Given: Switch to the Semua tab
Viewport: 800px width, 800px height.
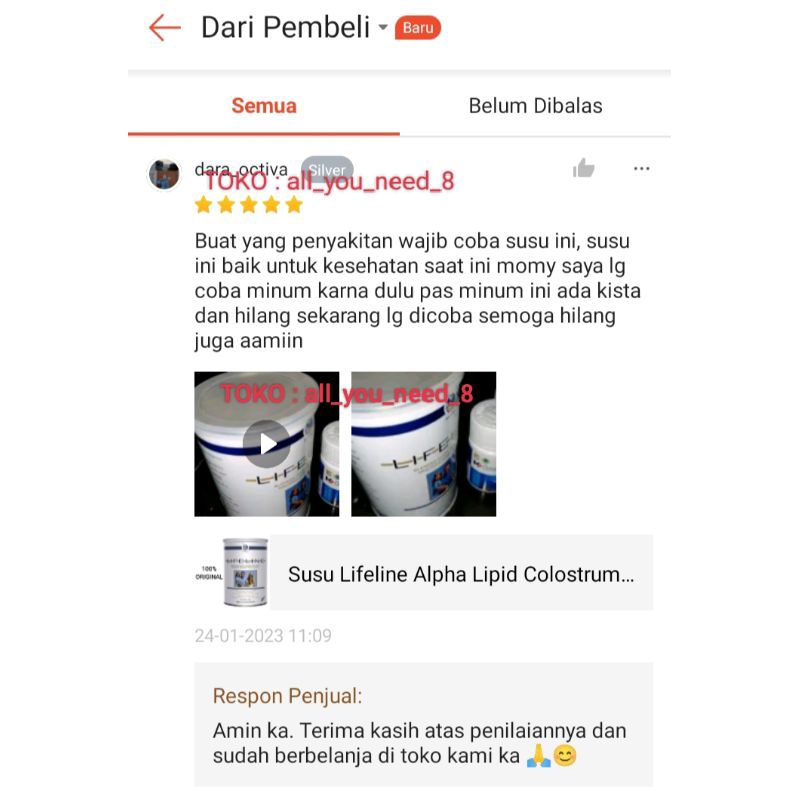Looking at the screenshot, I should point(264,106).
